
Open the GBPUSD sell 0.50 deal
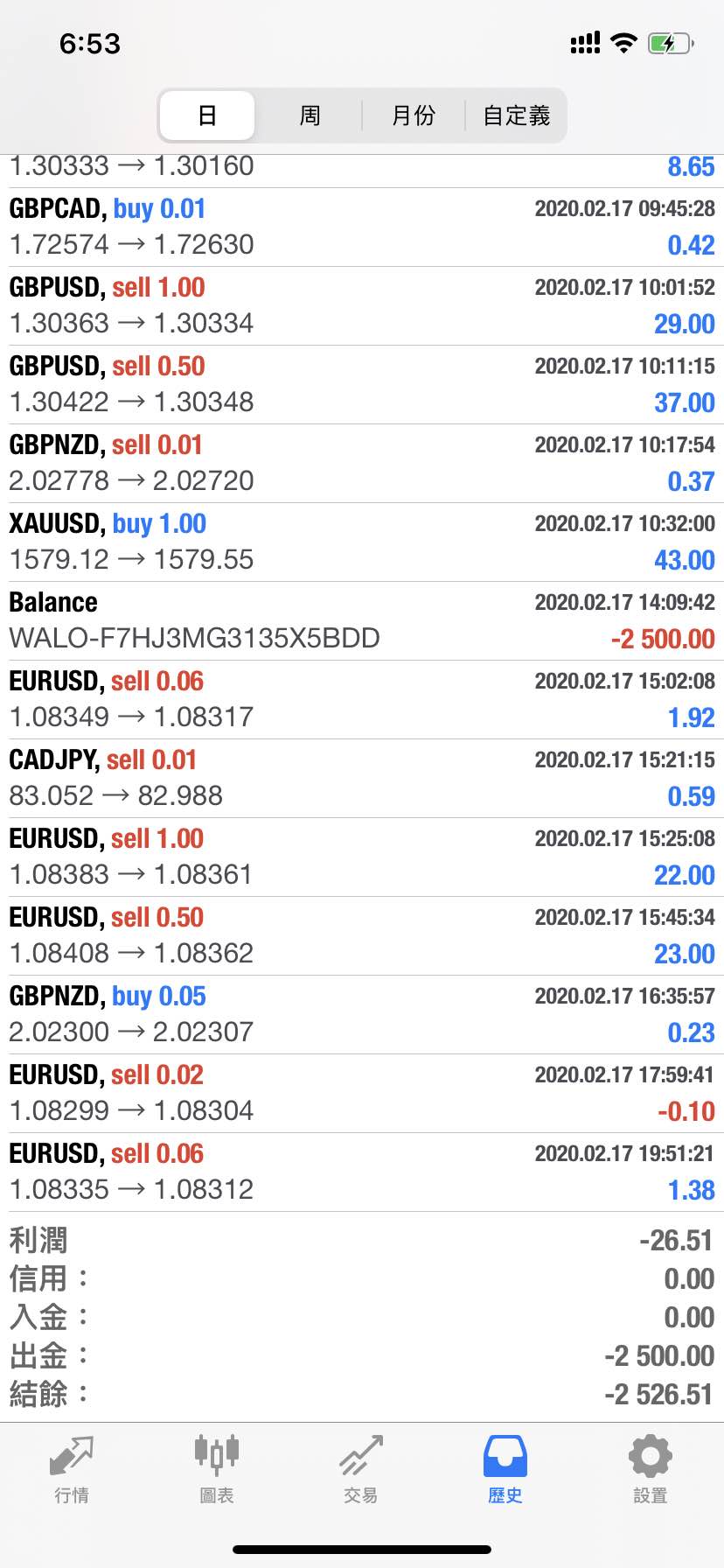[362, 385]
